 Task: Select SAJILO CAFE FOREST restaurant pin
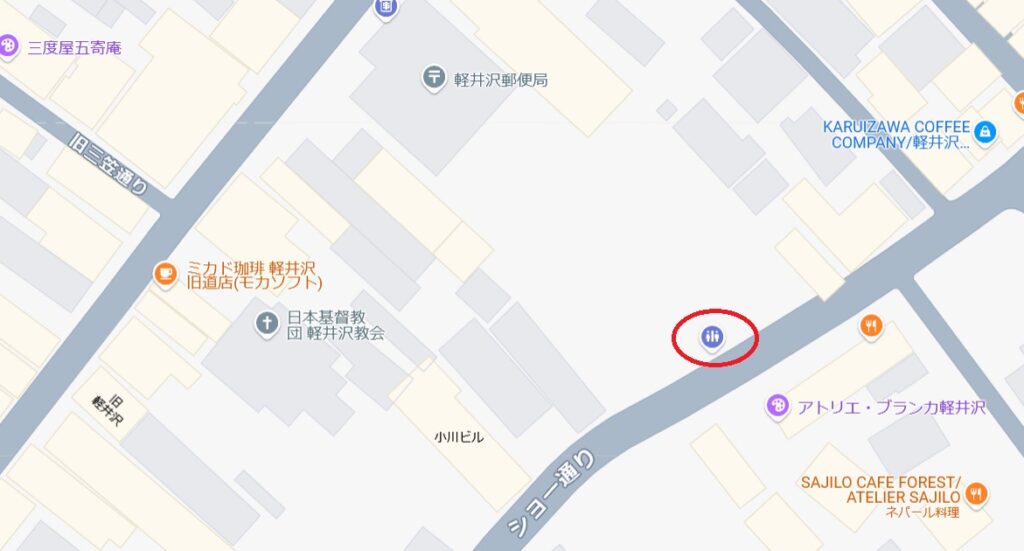[x=977, y=493]
